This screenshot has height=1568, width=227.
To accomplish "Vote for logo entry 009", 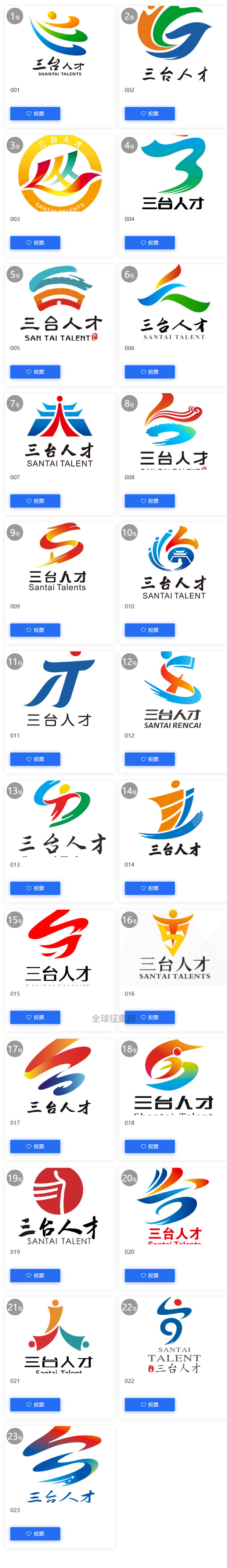I will point(35,630).
